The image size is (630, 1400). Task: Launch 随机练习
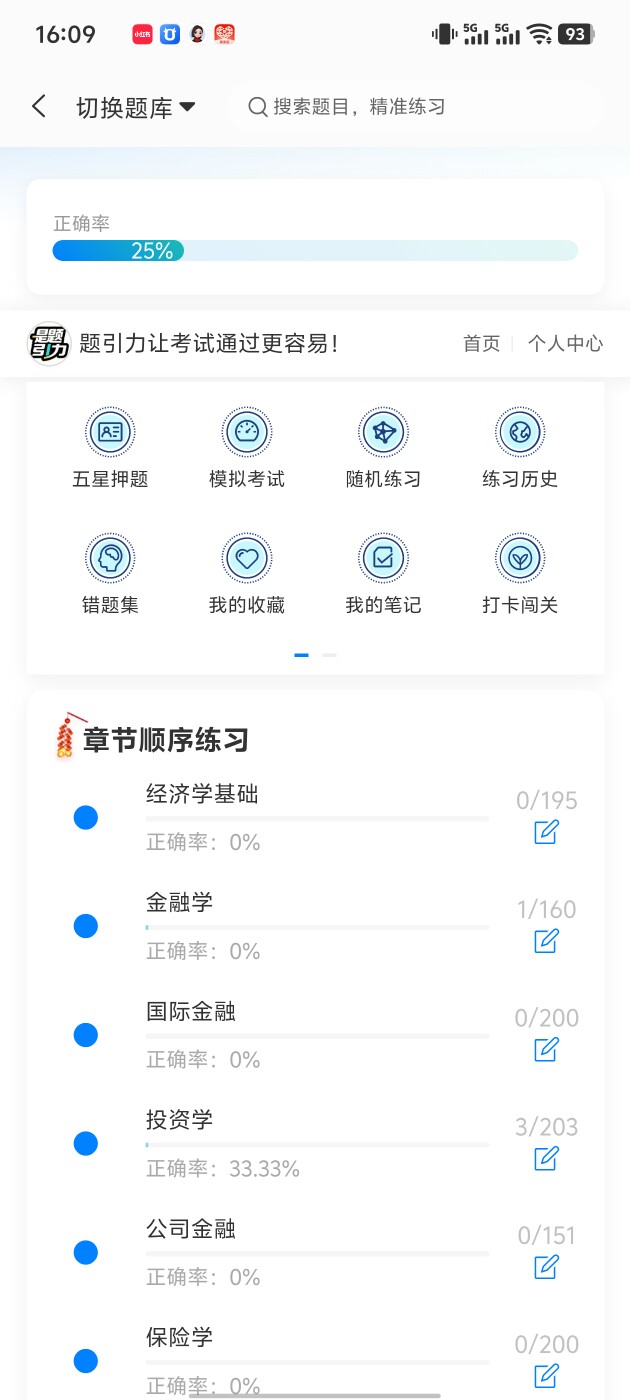tap(383, 448)
